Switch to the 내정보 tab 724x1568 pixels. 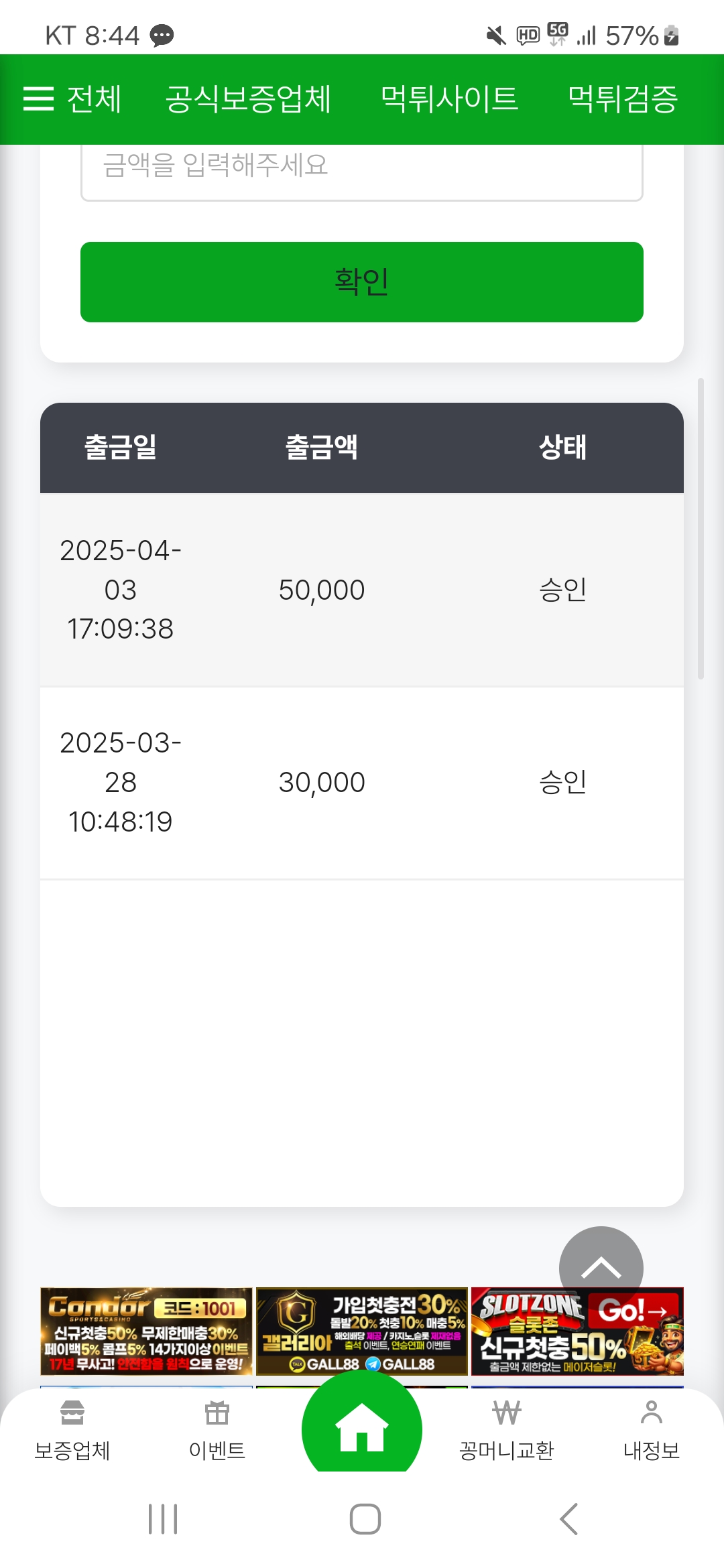pos(652,1431)
